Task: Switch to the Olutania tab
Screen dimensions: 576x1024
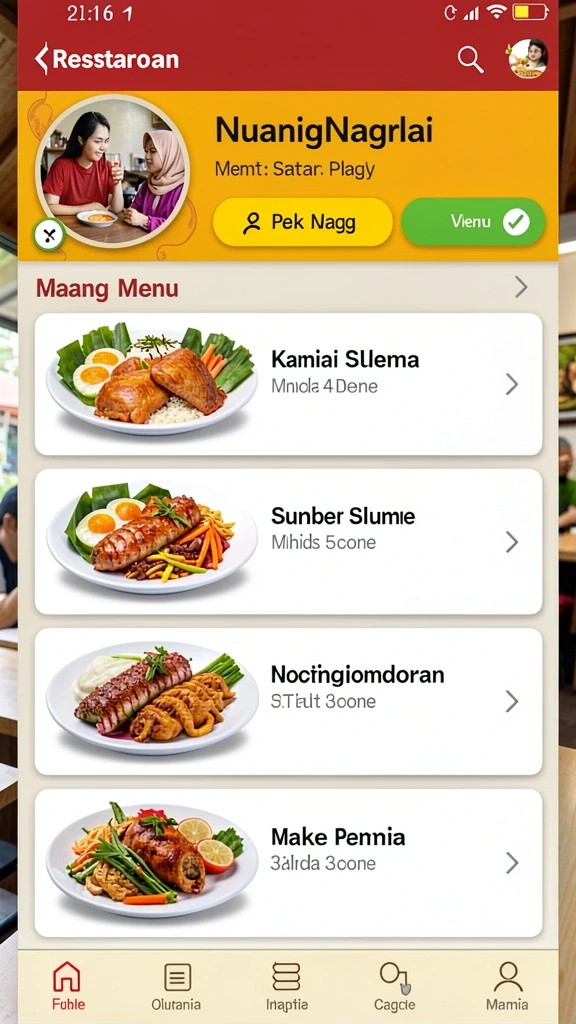Action: pyautogui.click(x=176, y=986)
